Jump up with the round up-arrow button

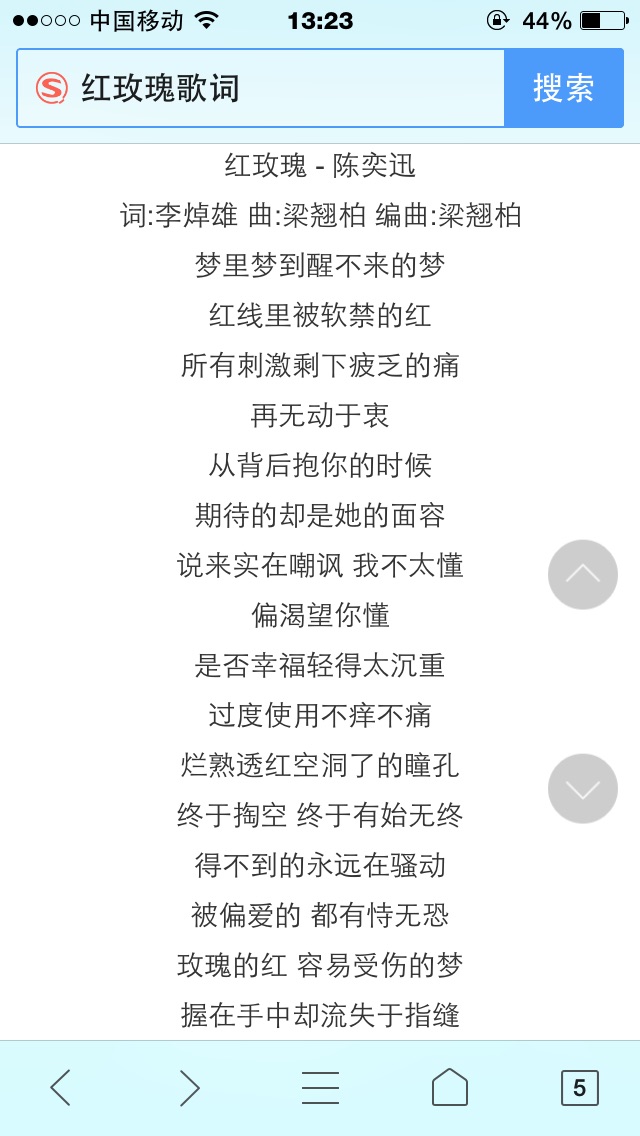[583, 575]
